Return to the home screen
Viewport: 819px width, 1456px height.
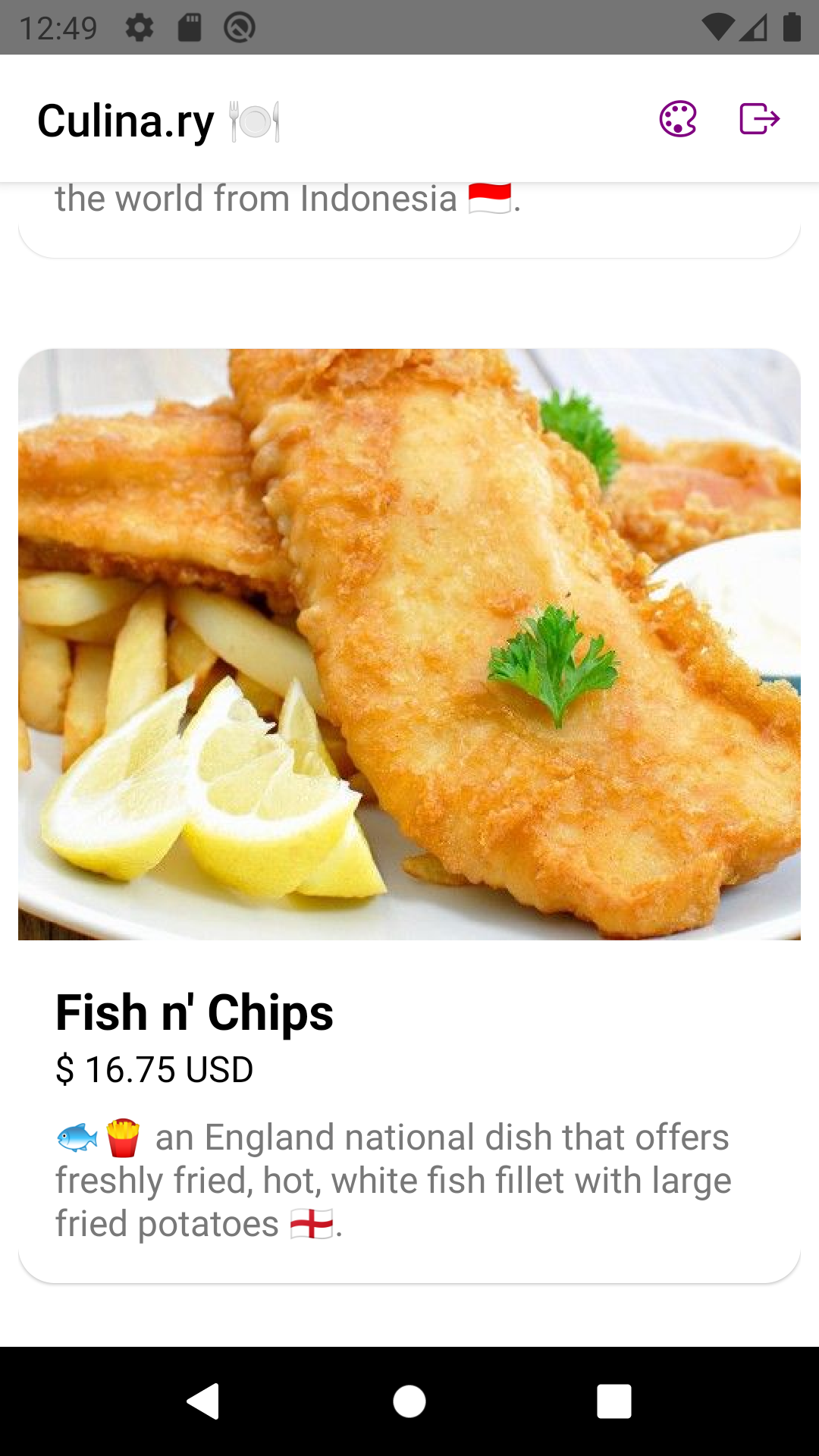coord(409,1401)
